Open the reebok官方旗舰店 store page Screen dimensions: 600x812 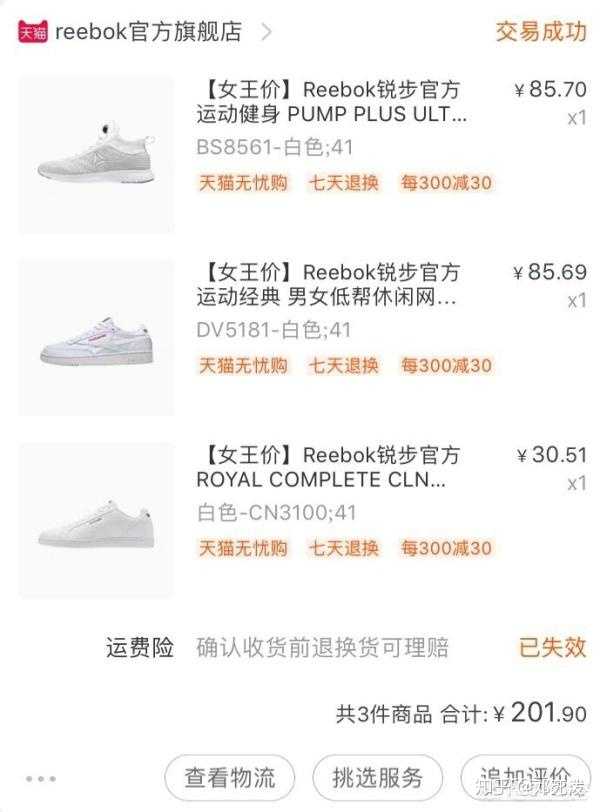pyautogui.click(x=148, y=32)
